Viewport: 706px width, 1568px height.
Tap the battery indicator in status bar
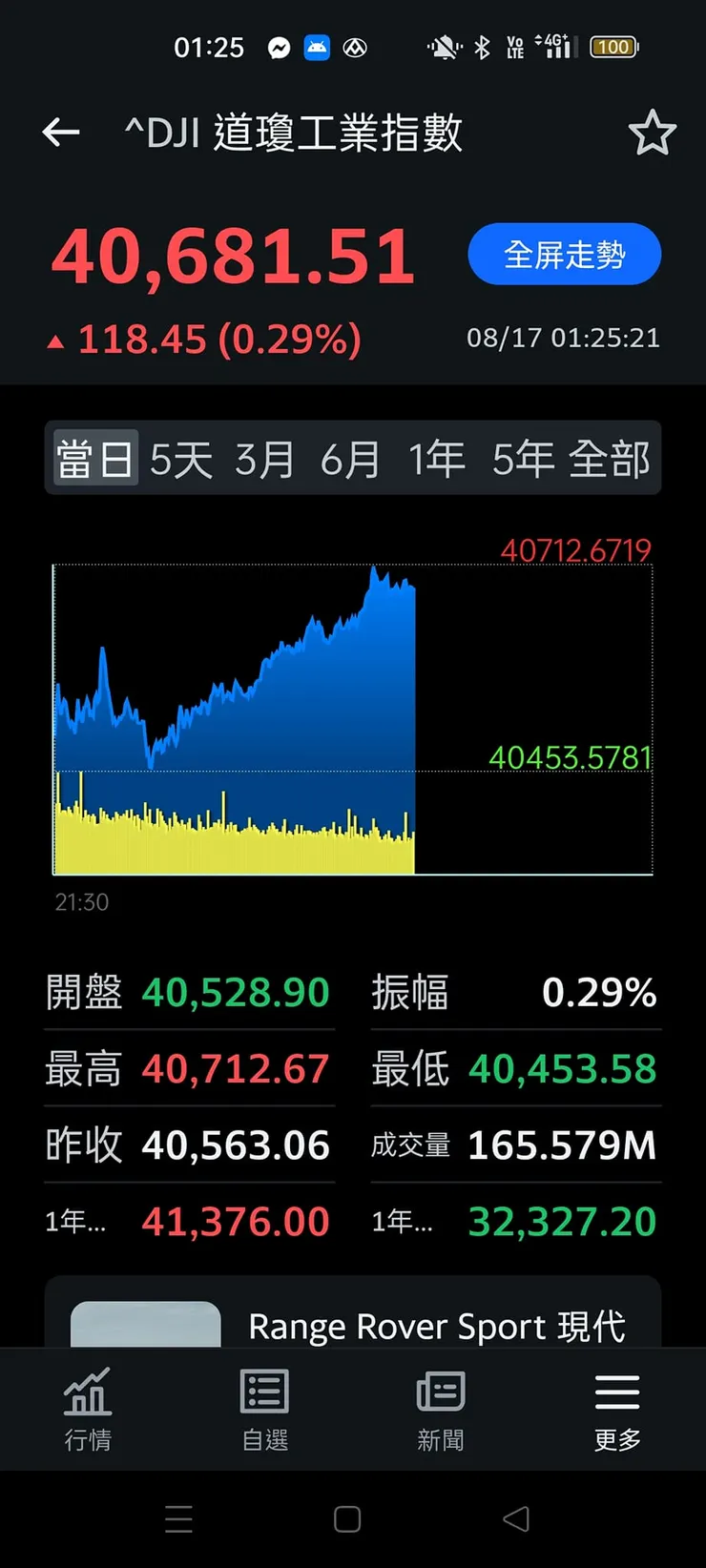pyautogui.click(x=613, y=46)
